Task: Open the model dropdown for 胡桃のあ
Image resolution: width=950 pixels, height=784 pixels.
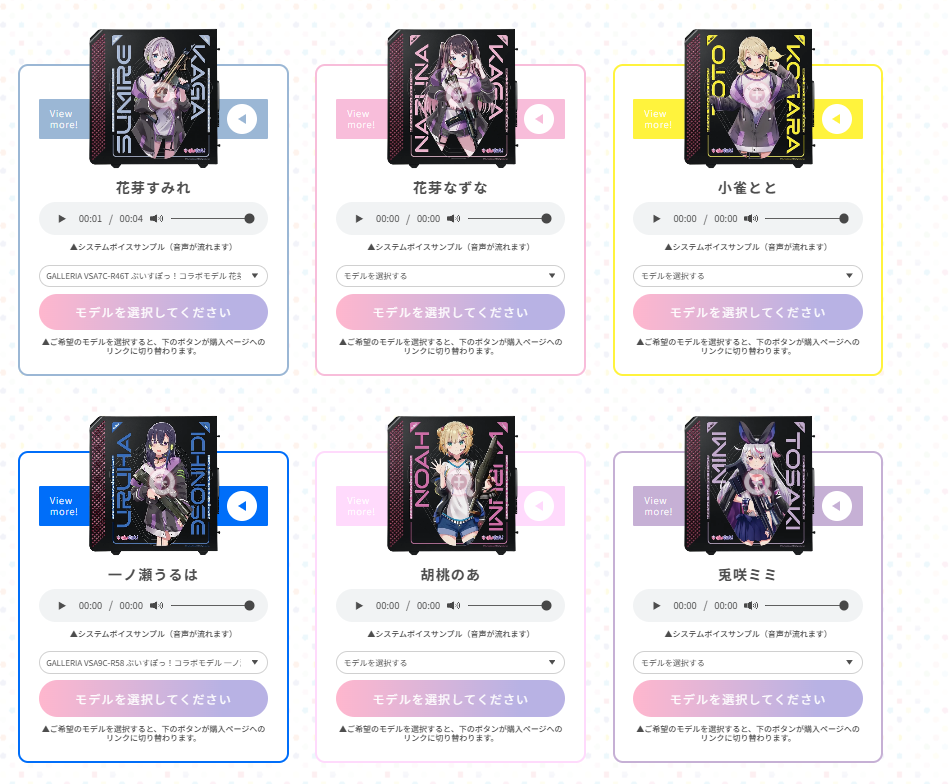Action: 450,662
